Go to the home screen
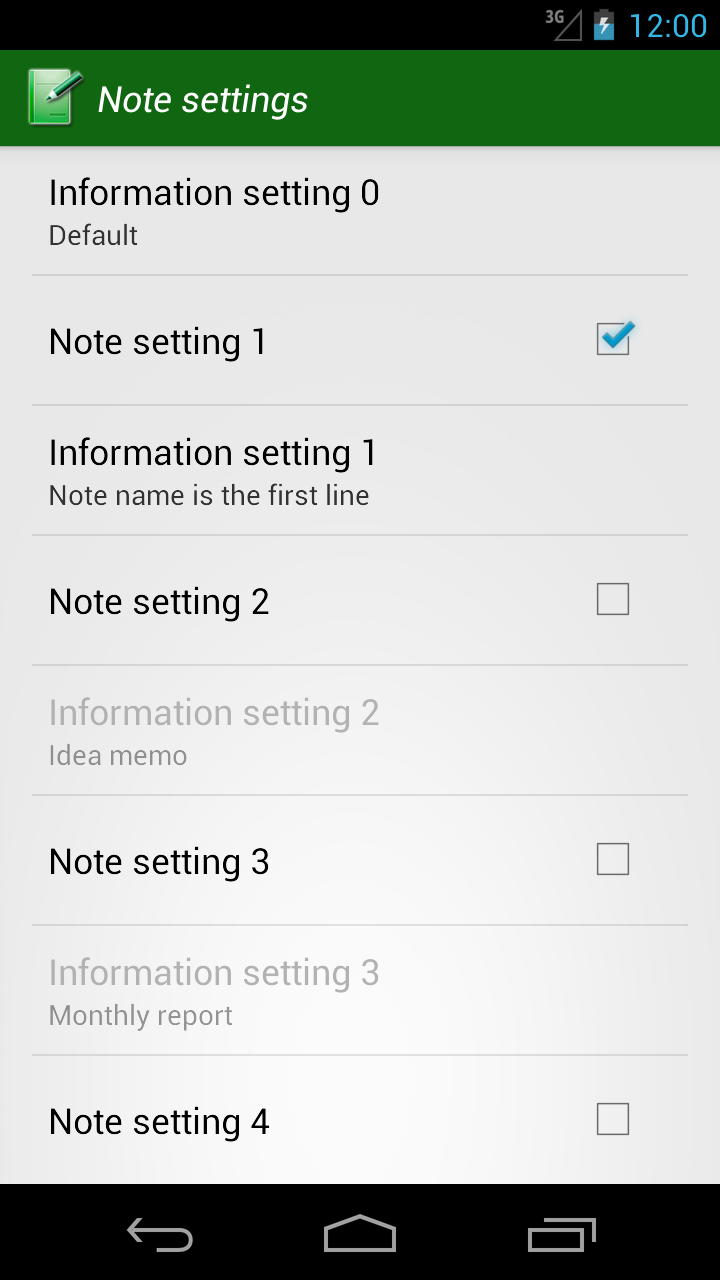 360,1234
